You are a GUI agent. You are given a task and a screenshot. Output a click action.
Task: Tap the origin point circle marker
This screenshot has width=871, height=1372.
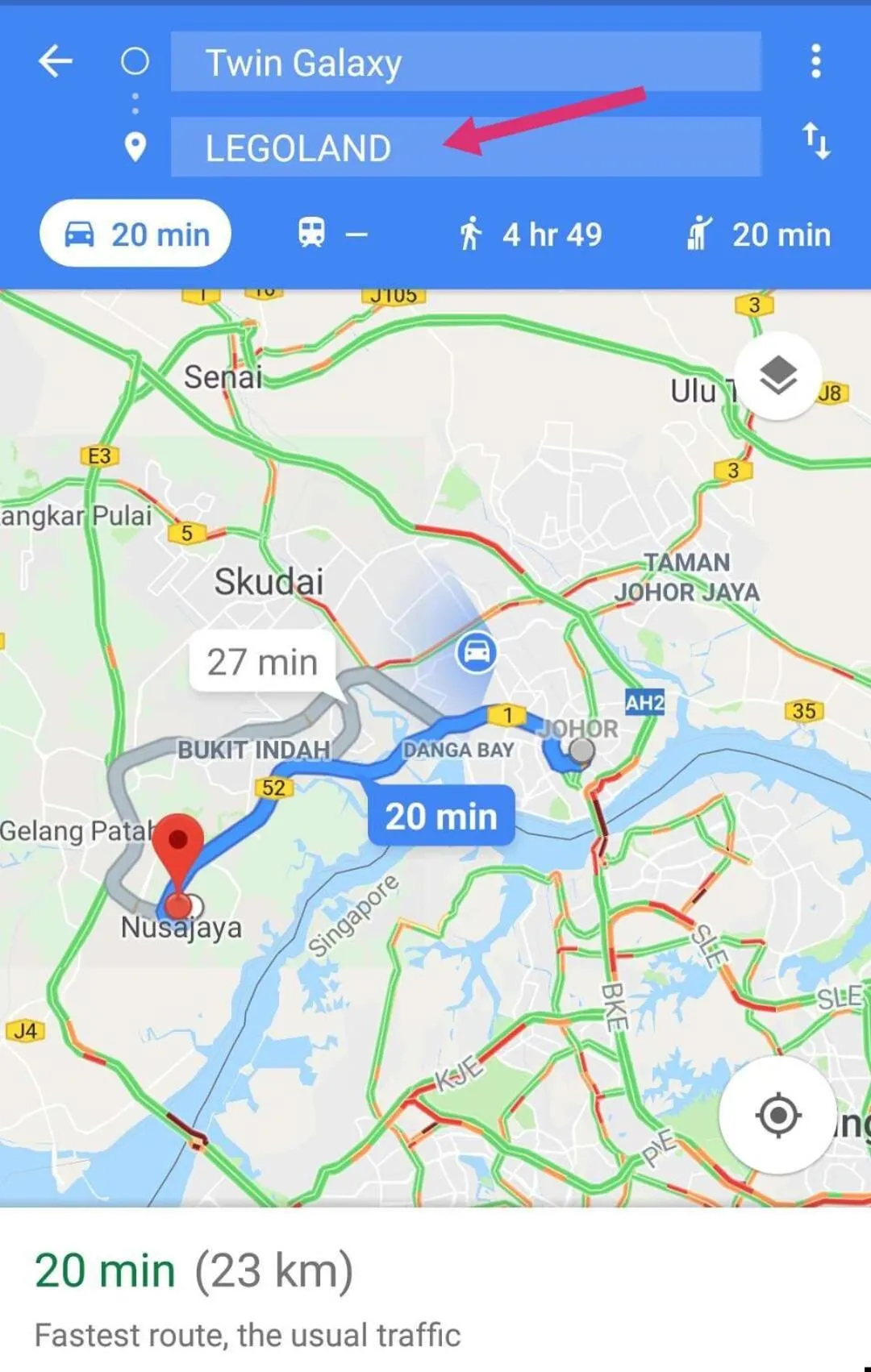135,60
